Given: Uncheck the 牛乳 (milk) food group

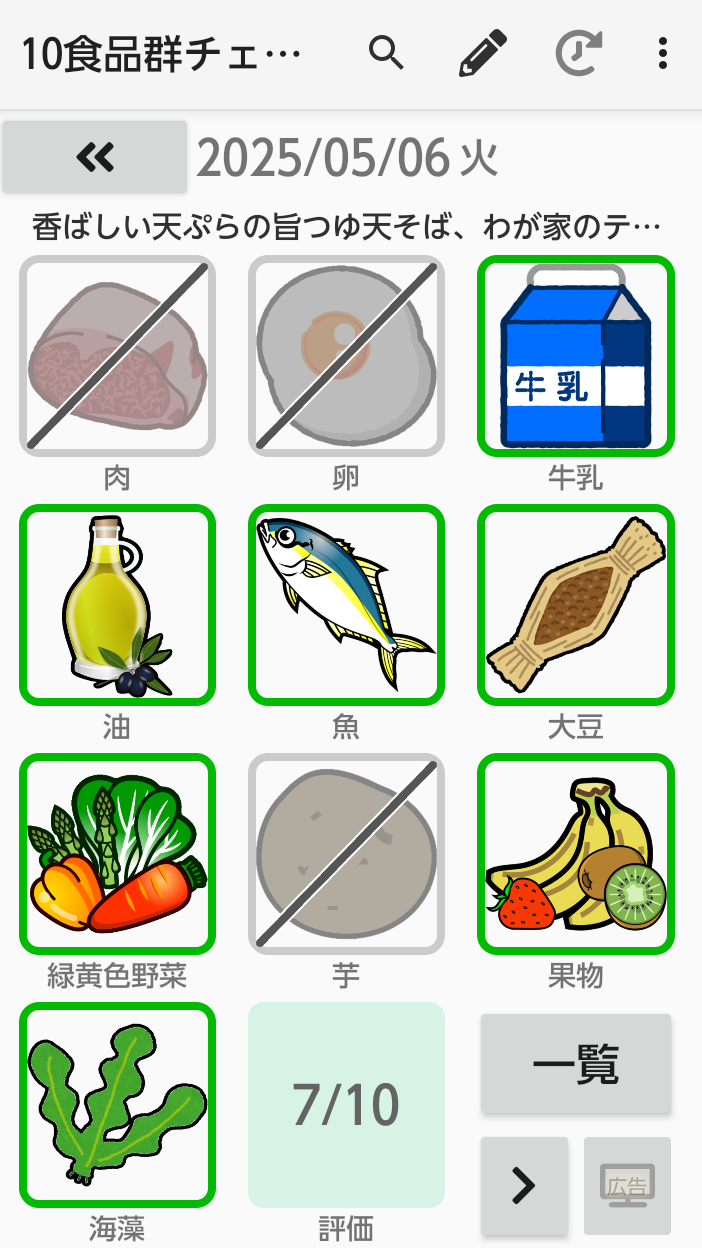Looking at the screenshot, I should [576, 356].
